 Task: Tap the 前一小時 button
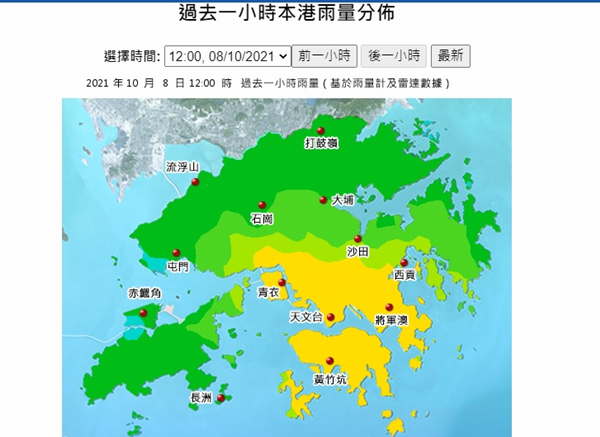[x=326, y=56]
